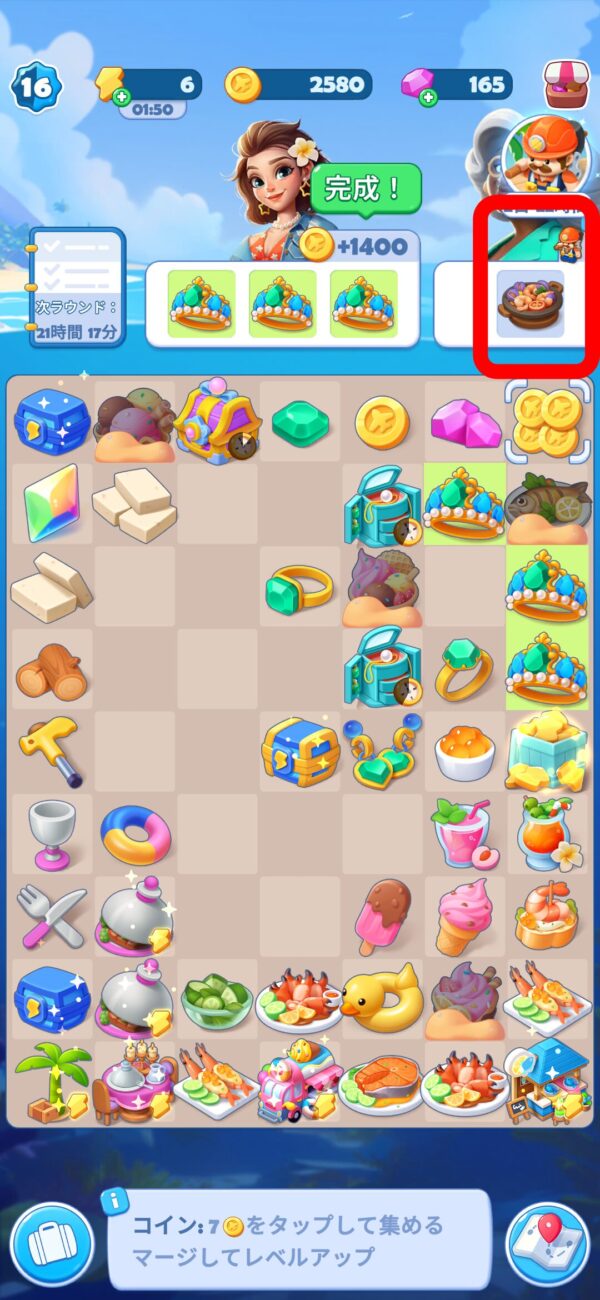Tap the 完成！ order complete button
Viewport: 600px width, 1300px height.
point(365,189)
